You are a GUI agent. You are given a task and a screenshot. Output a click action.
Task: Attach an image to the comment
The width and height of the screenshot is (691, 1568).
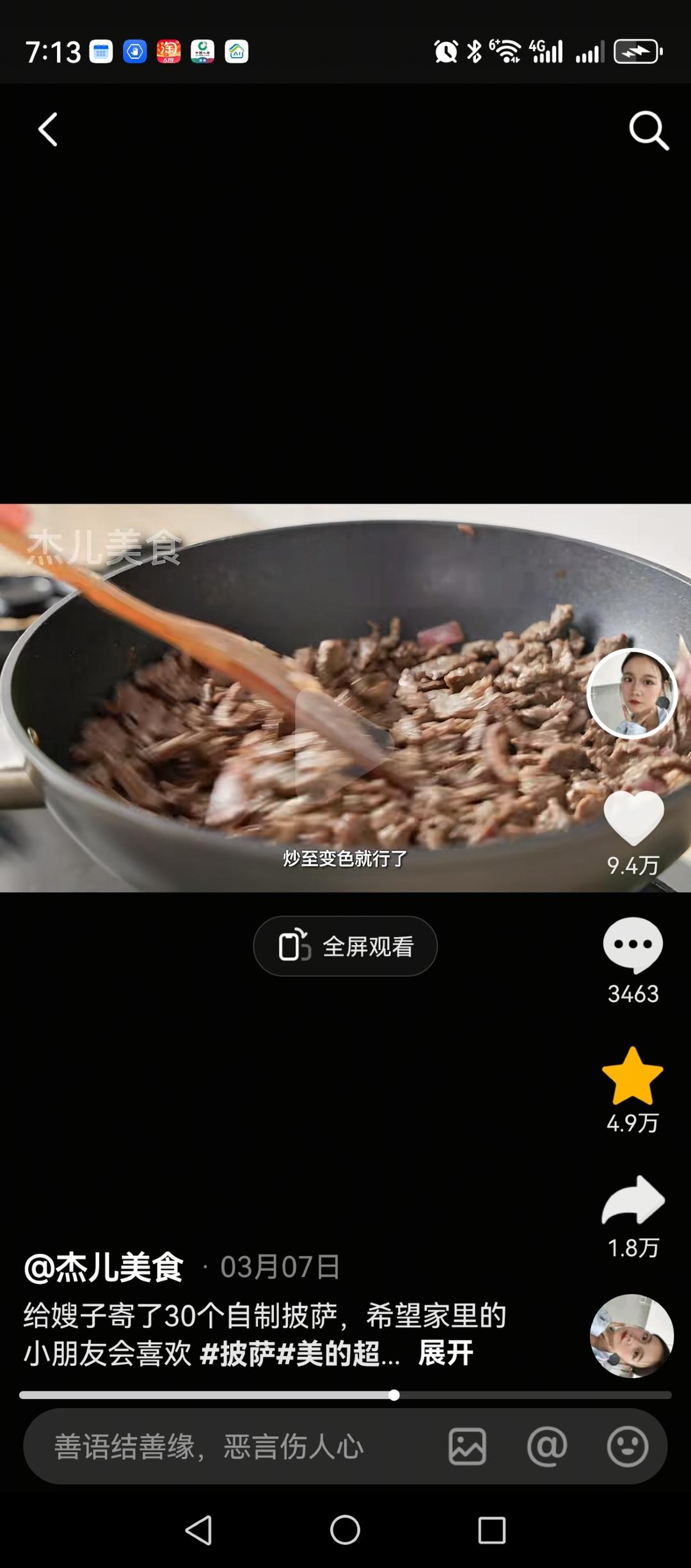click(x=467, y=1446)
